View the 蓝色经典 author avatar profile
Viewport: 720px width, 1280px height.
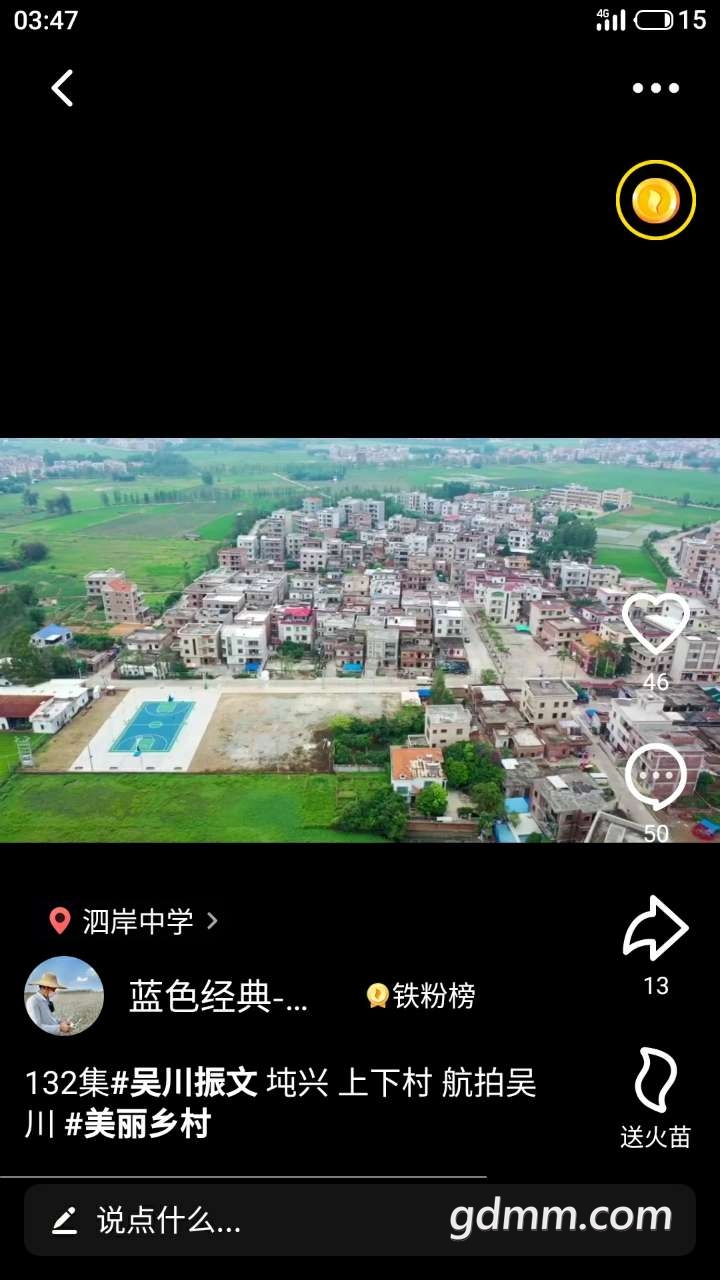(64, 996)
